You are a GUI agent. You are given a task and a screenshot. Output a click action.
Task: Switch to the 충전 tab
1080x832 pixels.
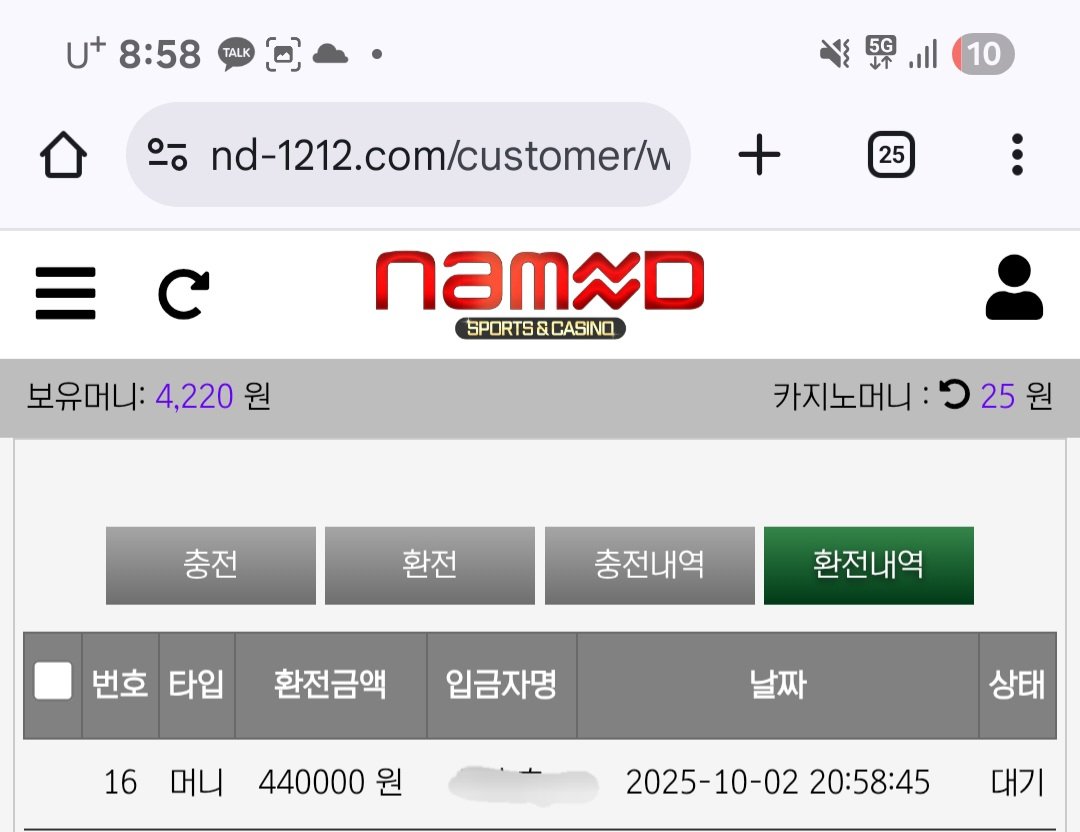(x=210, y=565)
